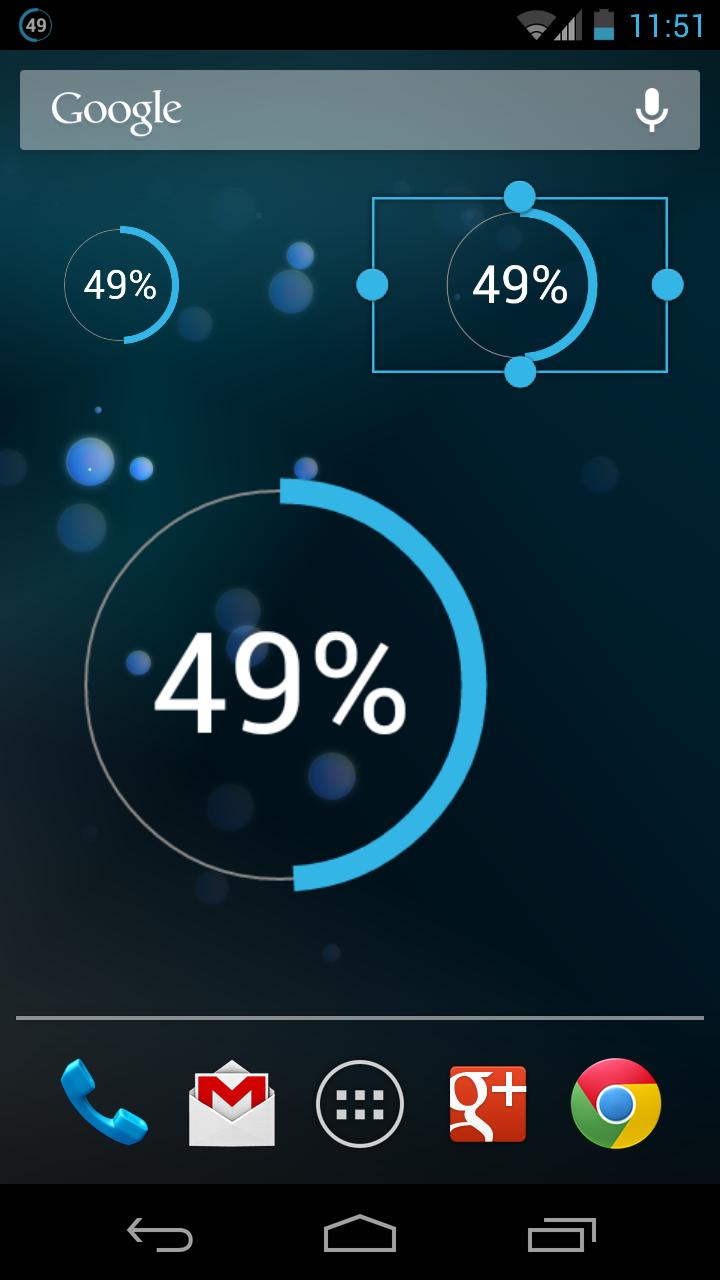This screenshot has width=720, height=1280.
Task: Go back with the navigation bar
Action: (x=160, y=1235)
